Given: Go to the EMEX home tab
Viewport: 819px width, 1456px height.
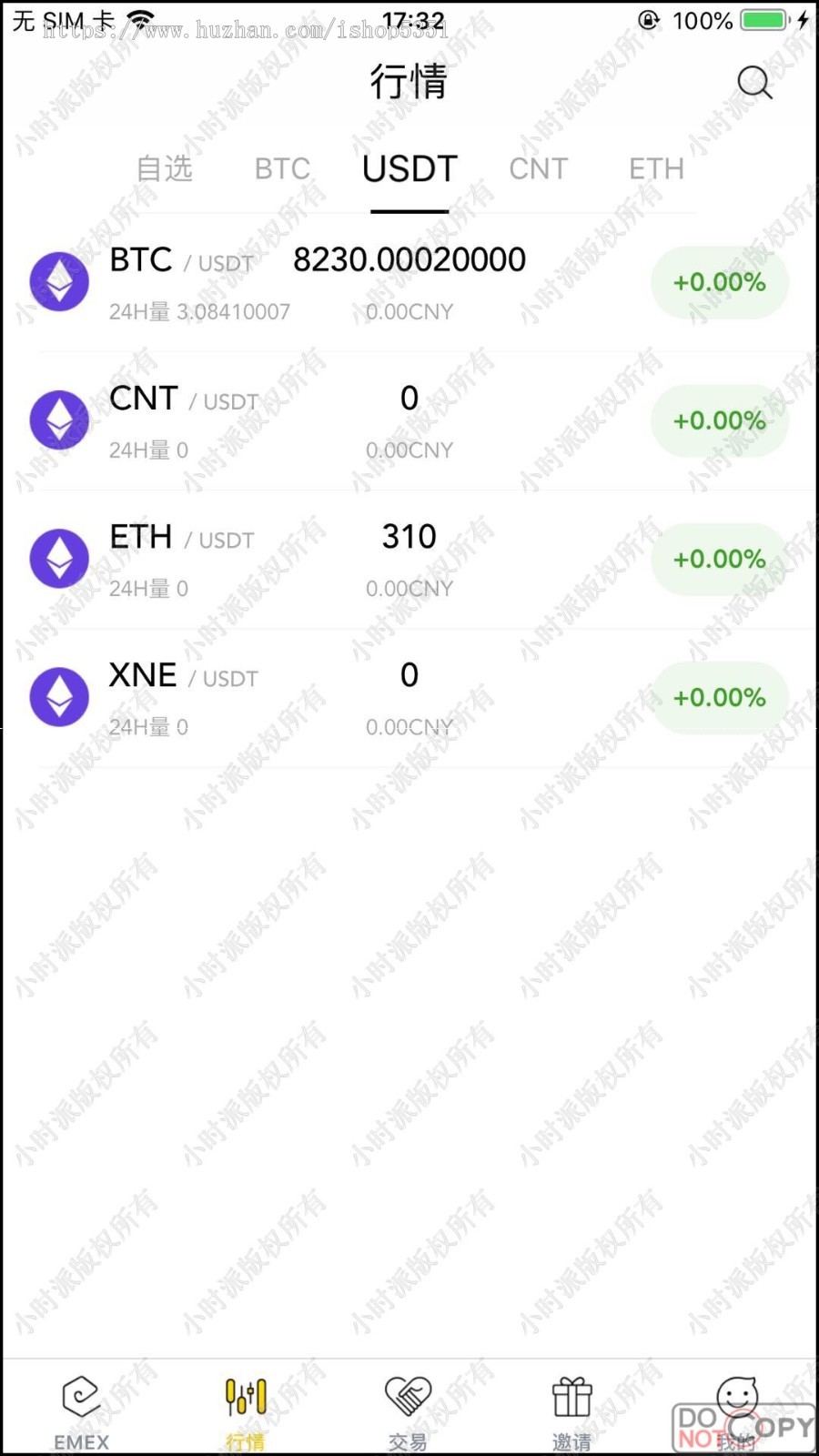Looking at the screenshot, I should [81, 1410].
